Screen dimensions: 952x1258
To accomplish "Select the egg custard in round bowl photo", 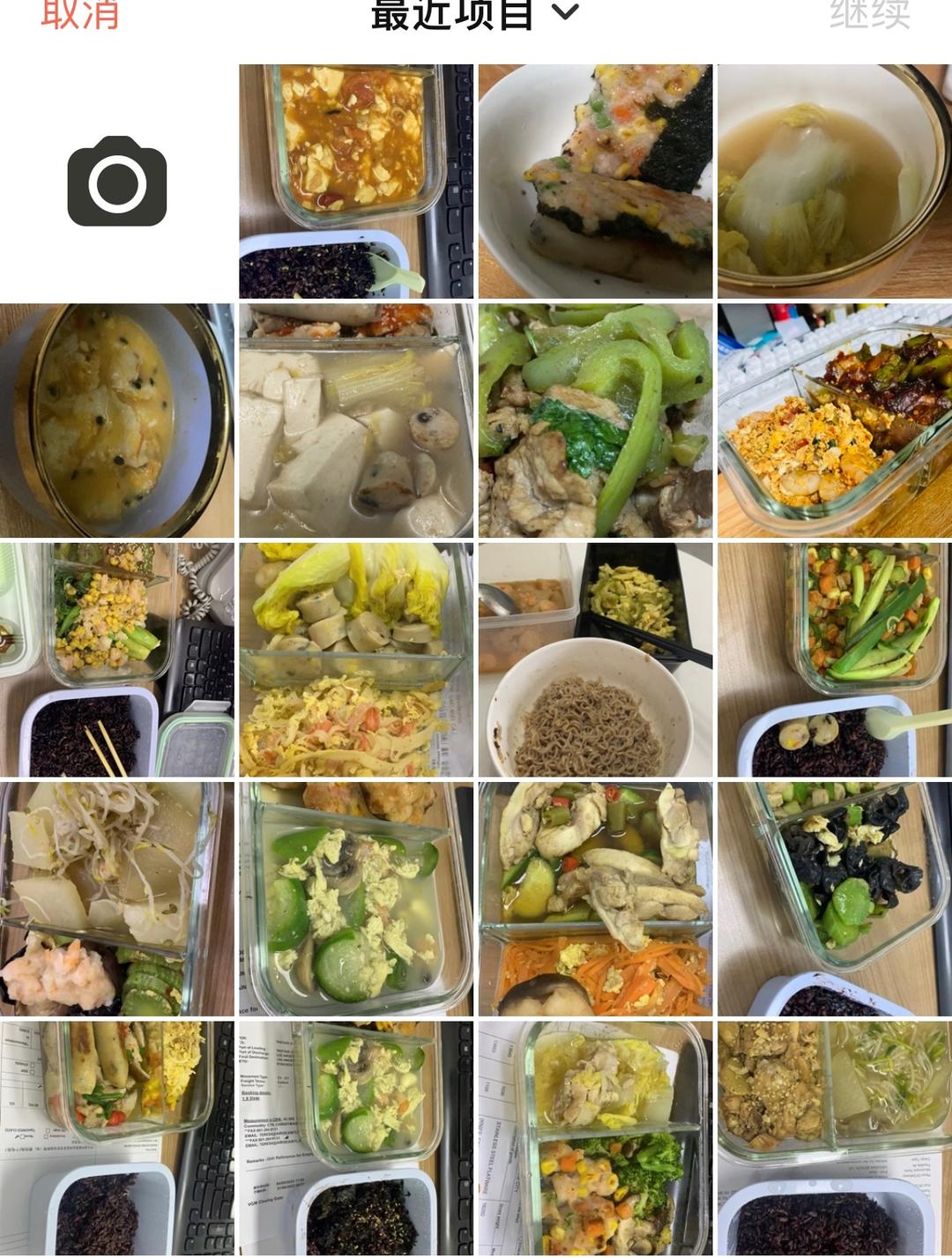I will click(x=117, y=421).
